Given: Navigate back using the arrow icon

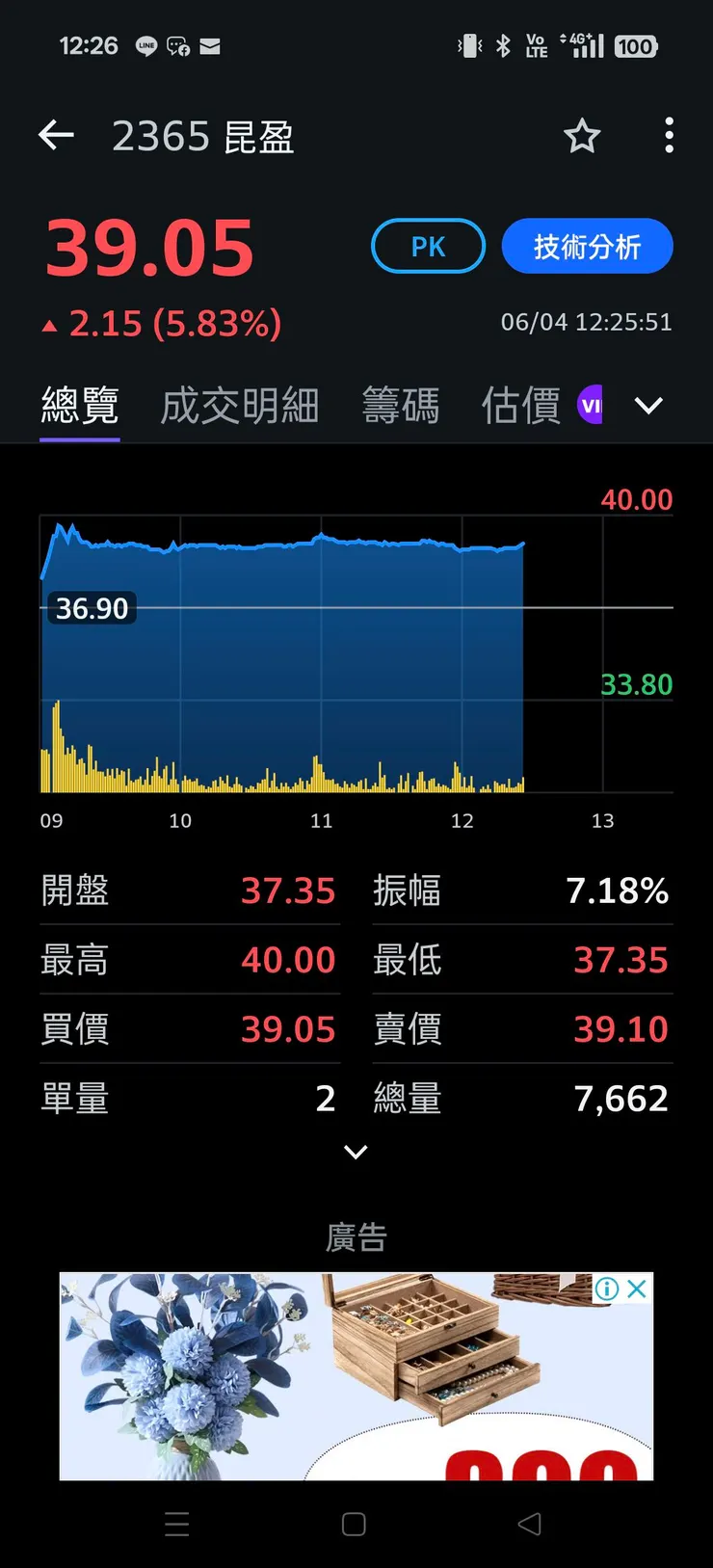Looking at the screenshot, I should [x=56, y=135].
